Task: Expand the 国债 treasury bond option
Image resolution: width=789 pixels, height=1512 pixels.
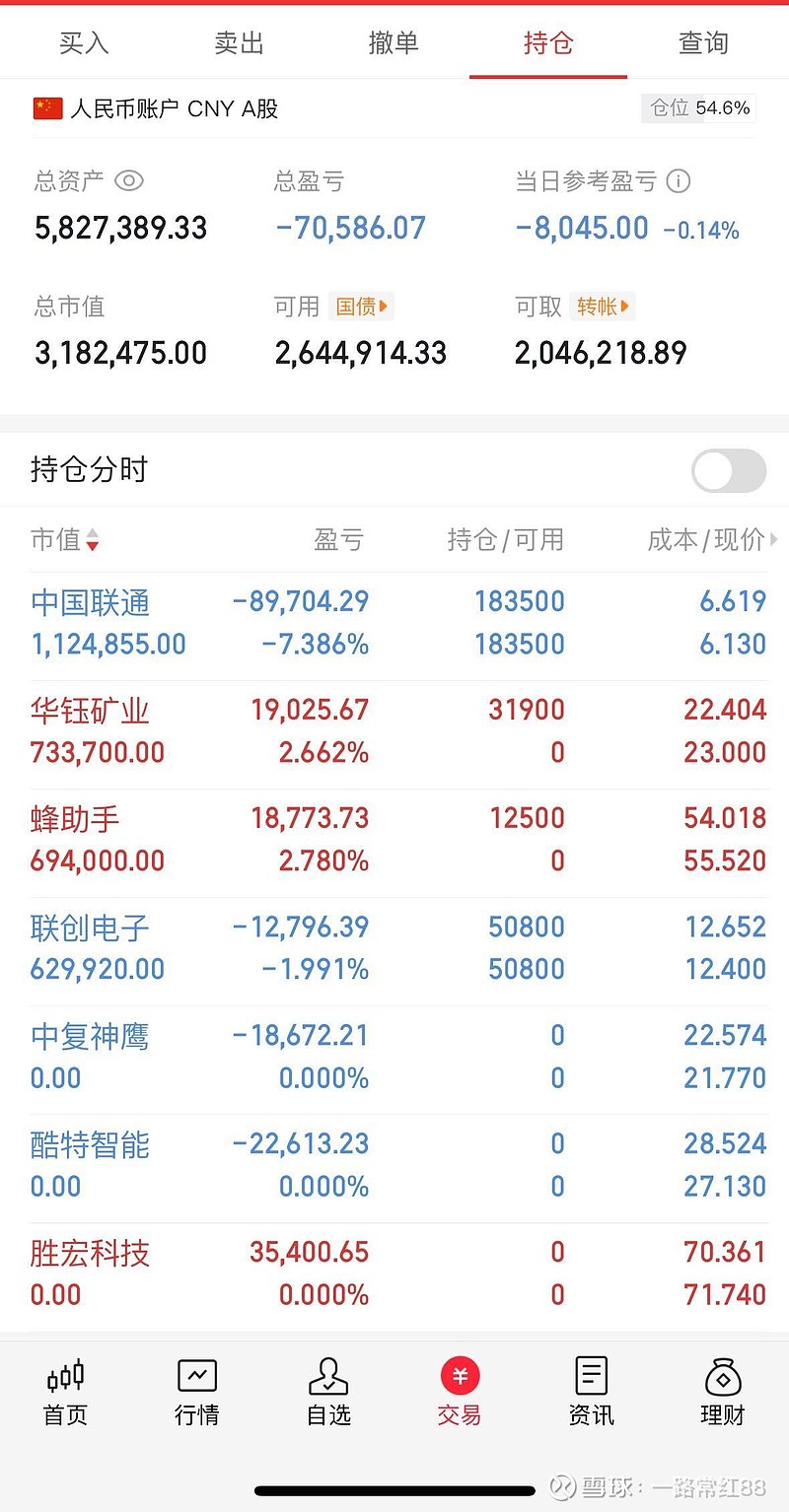Action: coord(360,307)
